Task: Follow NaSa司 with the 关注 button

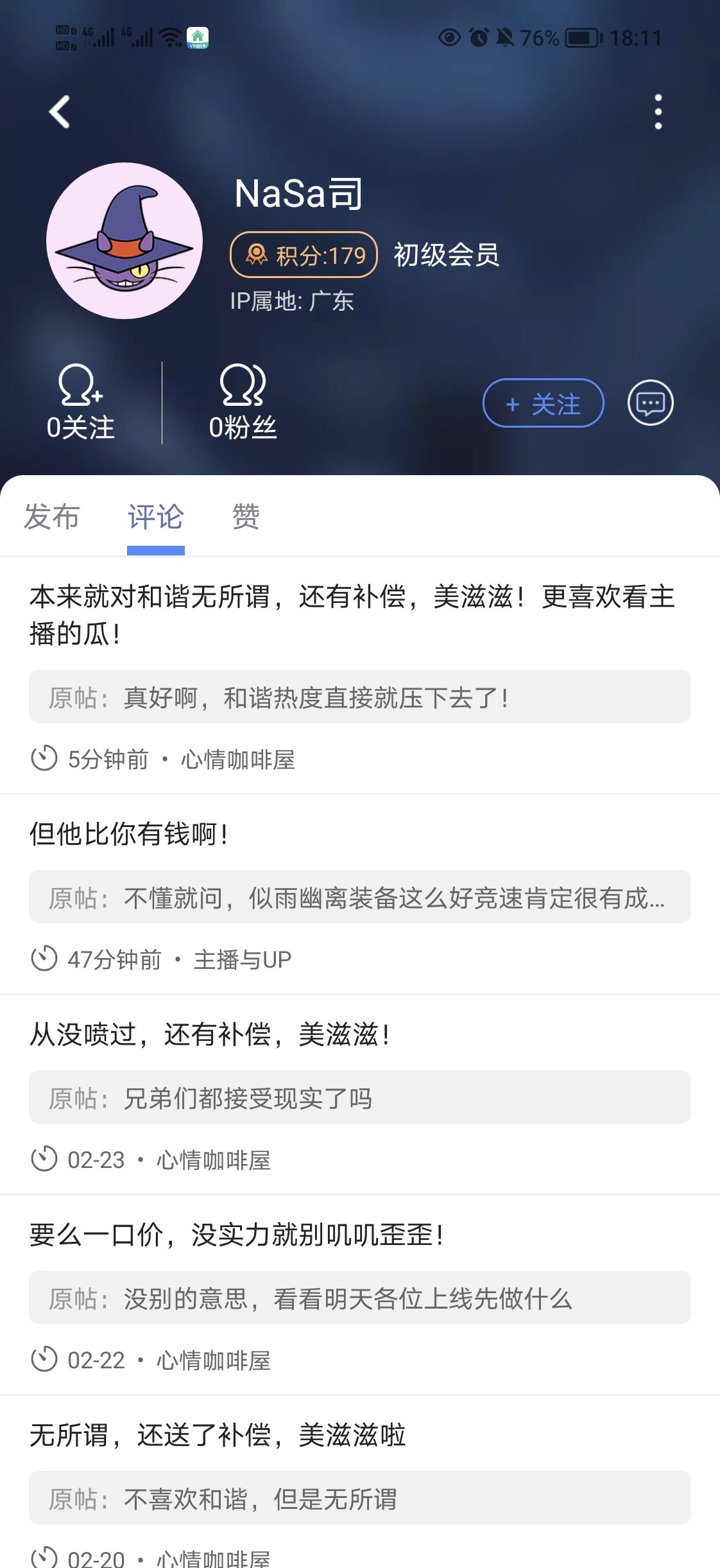Action: (543, 403)
